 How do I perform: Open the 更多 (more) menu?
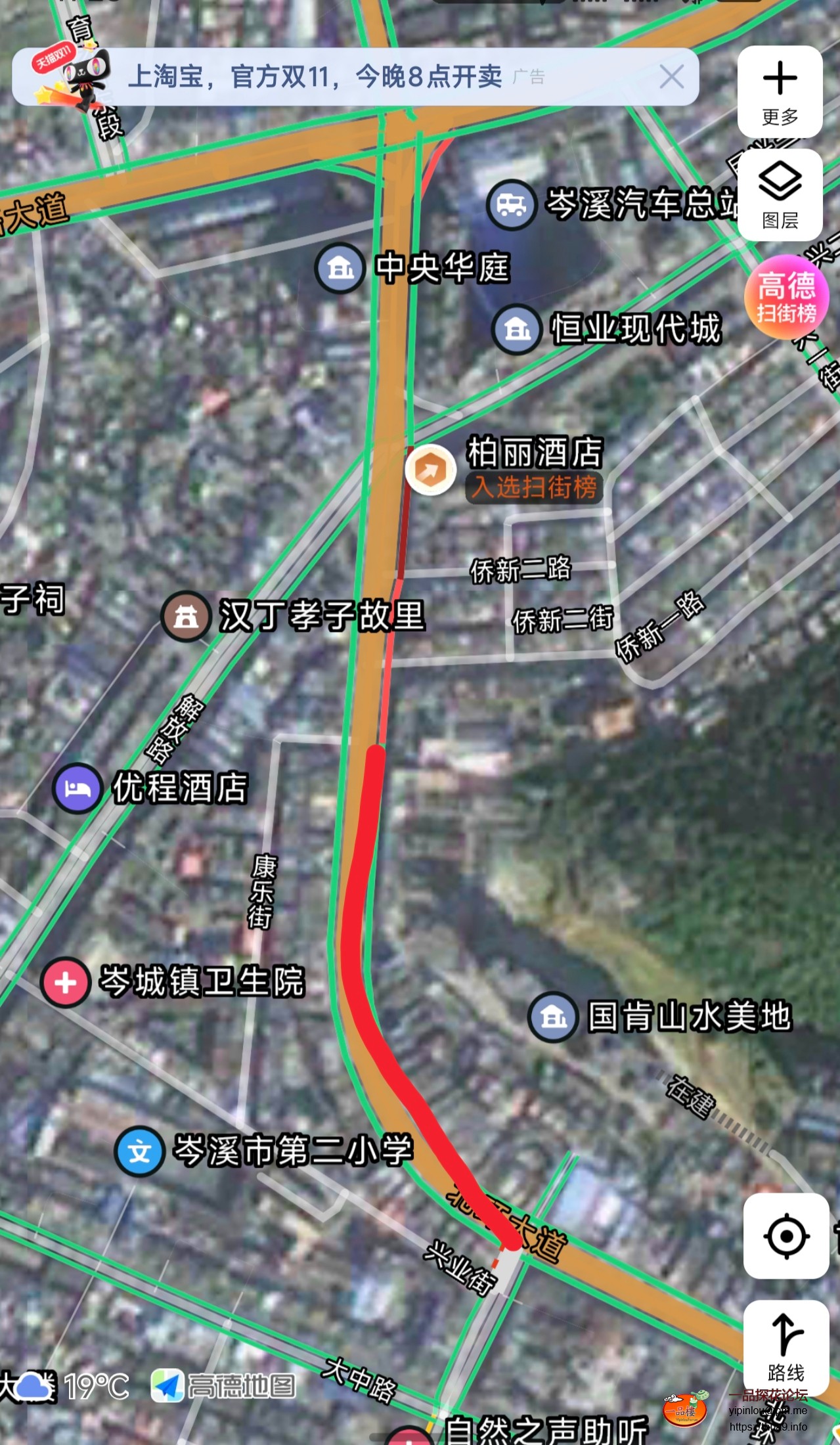[x=780, y=92]
